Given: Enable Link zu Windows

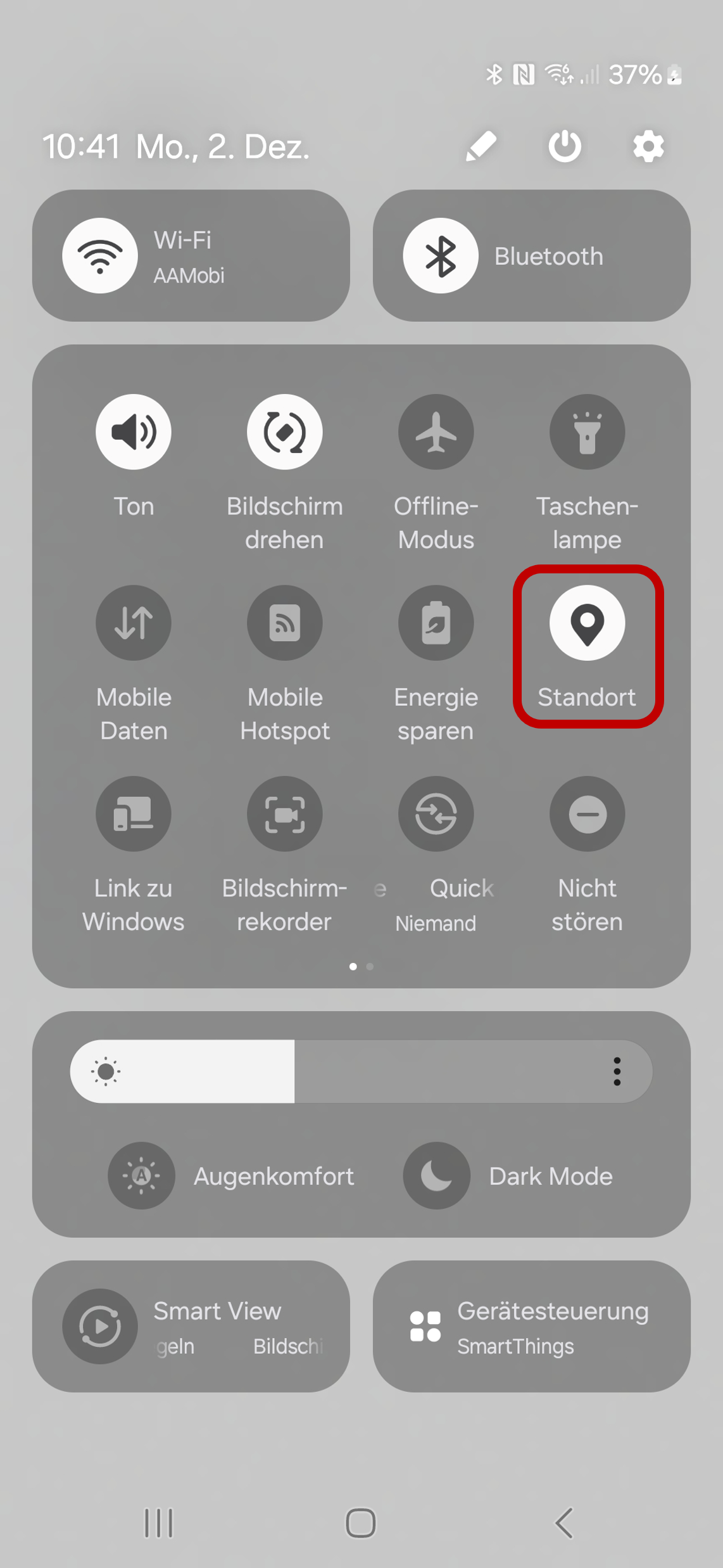Looking at the screenshot, I should coord(134,814).
